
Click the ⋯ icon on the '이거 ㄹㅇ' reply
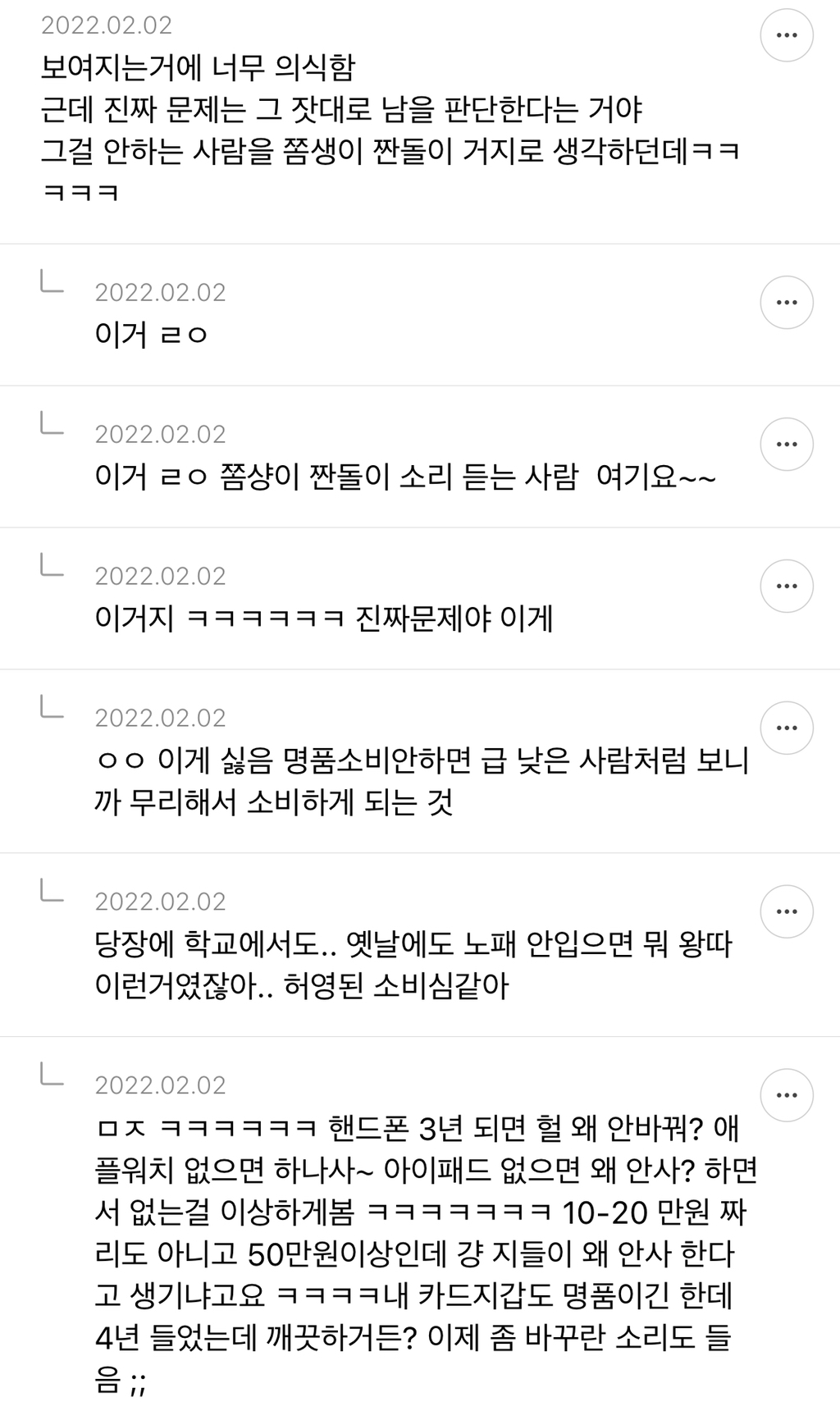point(787,302)
